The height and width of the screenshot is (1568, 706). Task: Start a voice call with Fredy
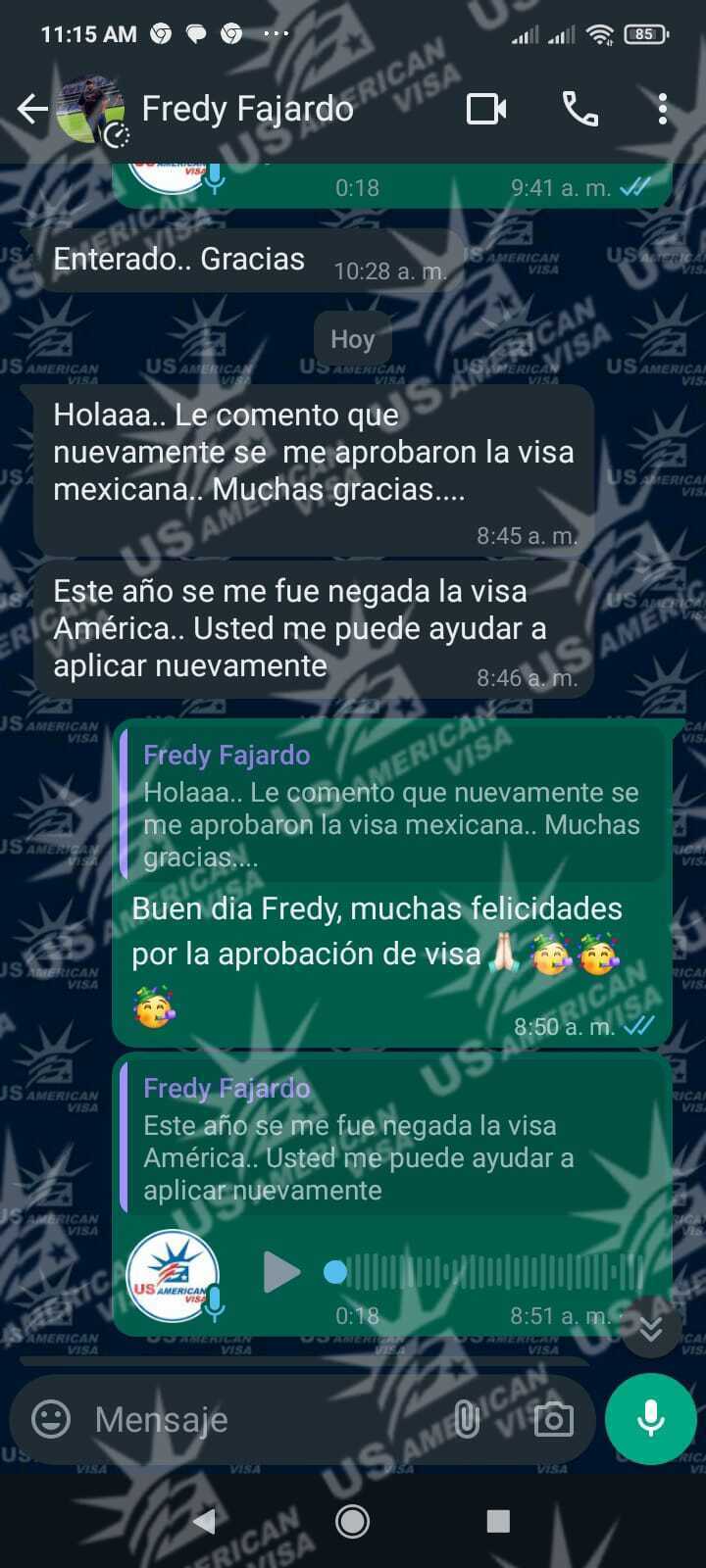click(580, 109)
